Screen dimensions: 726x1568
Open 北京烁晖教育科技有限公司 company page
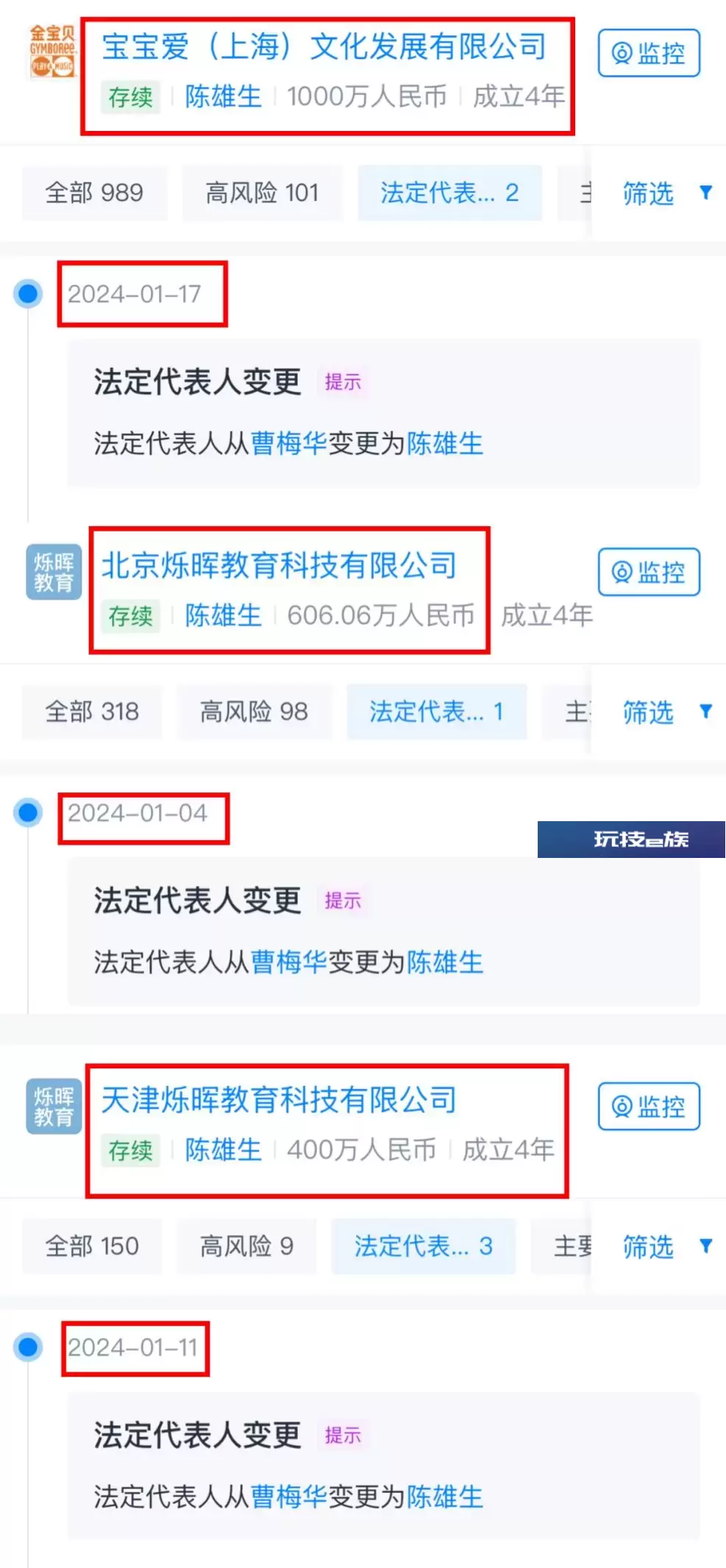click(x=280, y=565)
